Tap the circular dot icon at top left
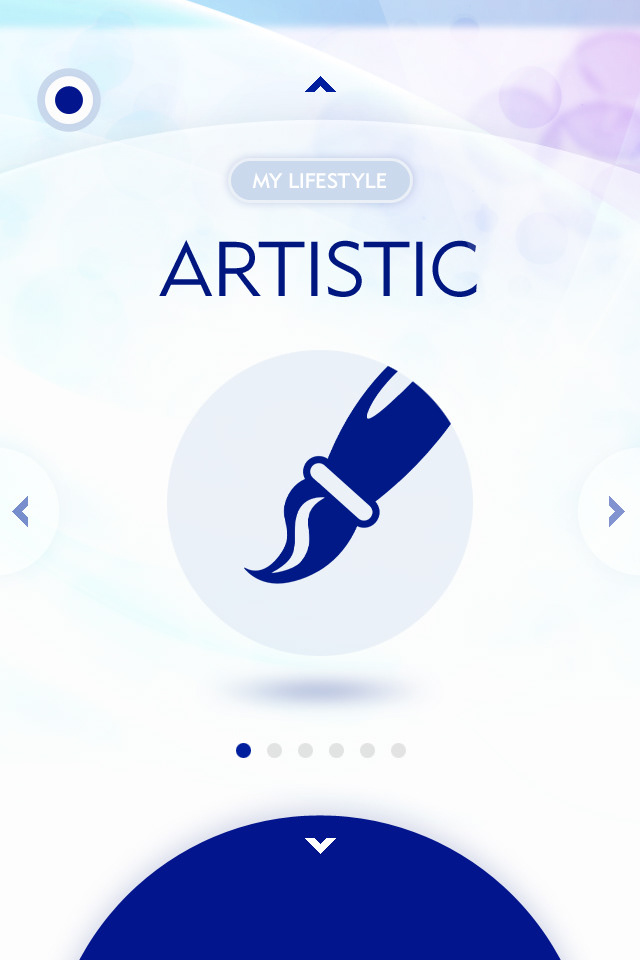Viewport: 640px width, 960px height. 69,99
